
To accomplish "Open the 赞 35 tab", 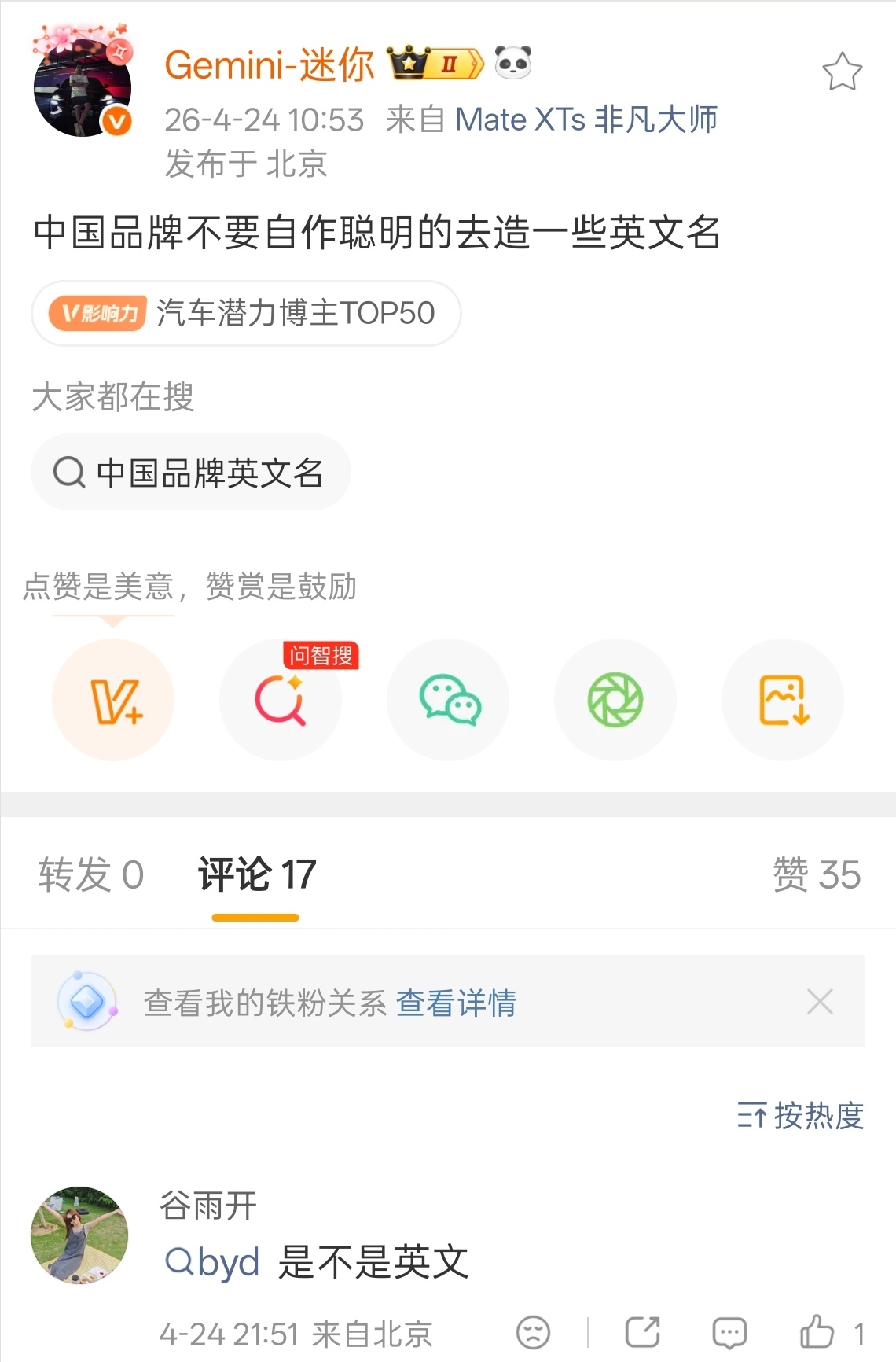I will [816, 874].
